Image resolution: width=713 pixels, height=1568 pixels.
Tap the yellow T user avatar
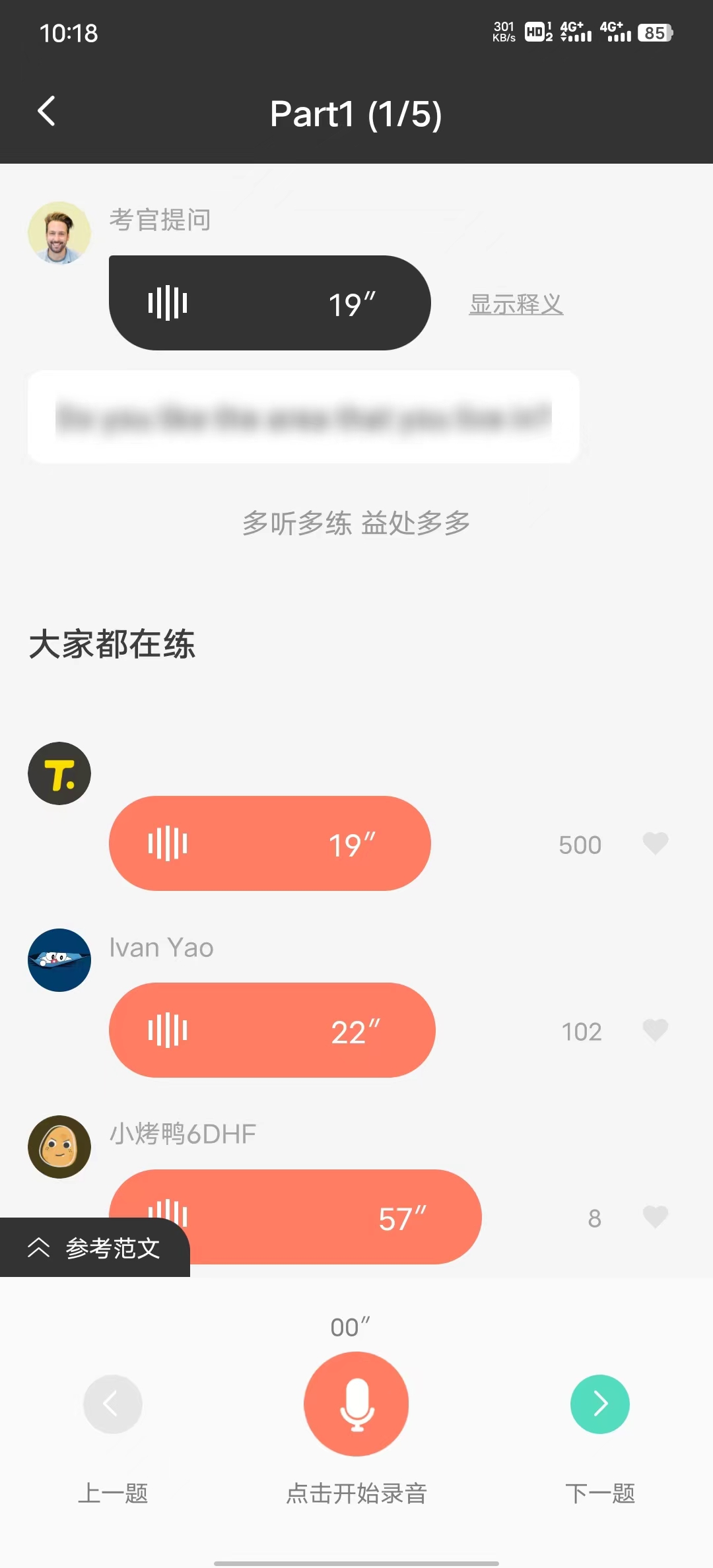(59, 774)
